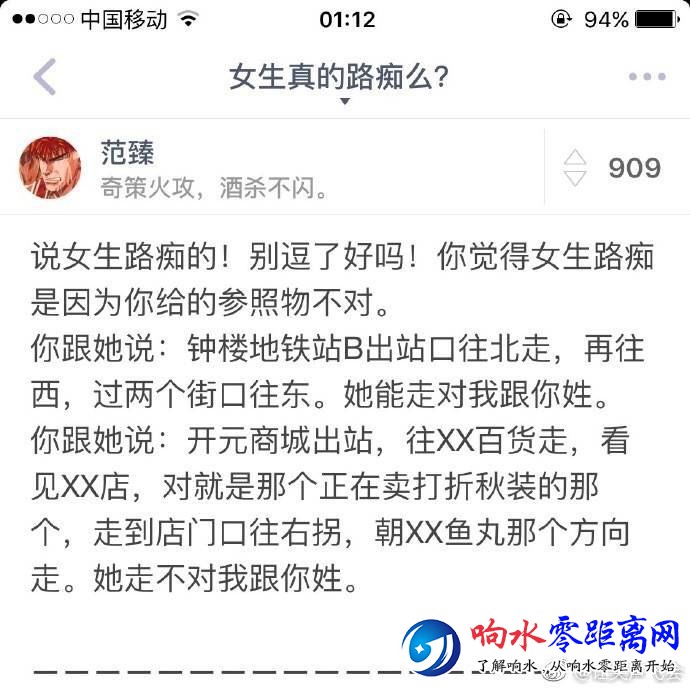The image size is (690, 690).
Task: Expand the question title dropdown
Action: [x=345, y=100]
